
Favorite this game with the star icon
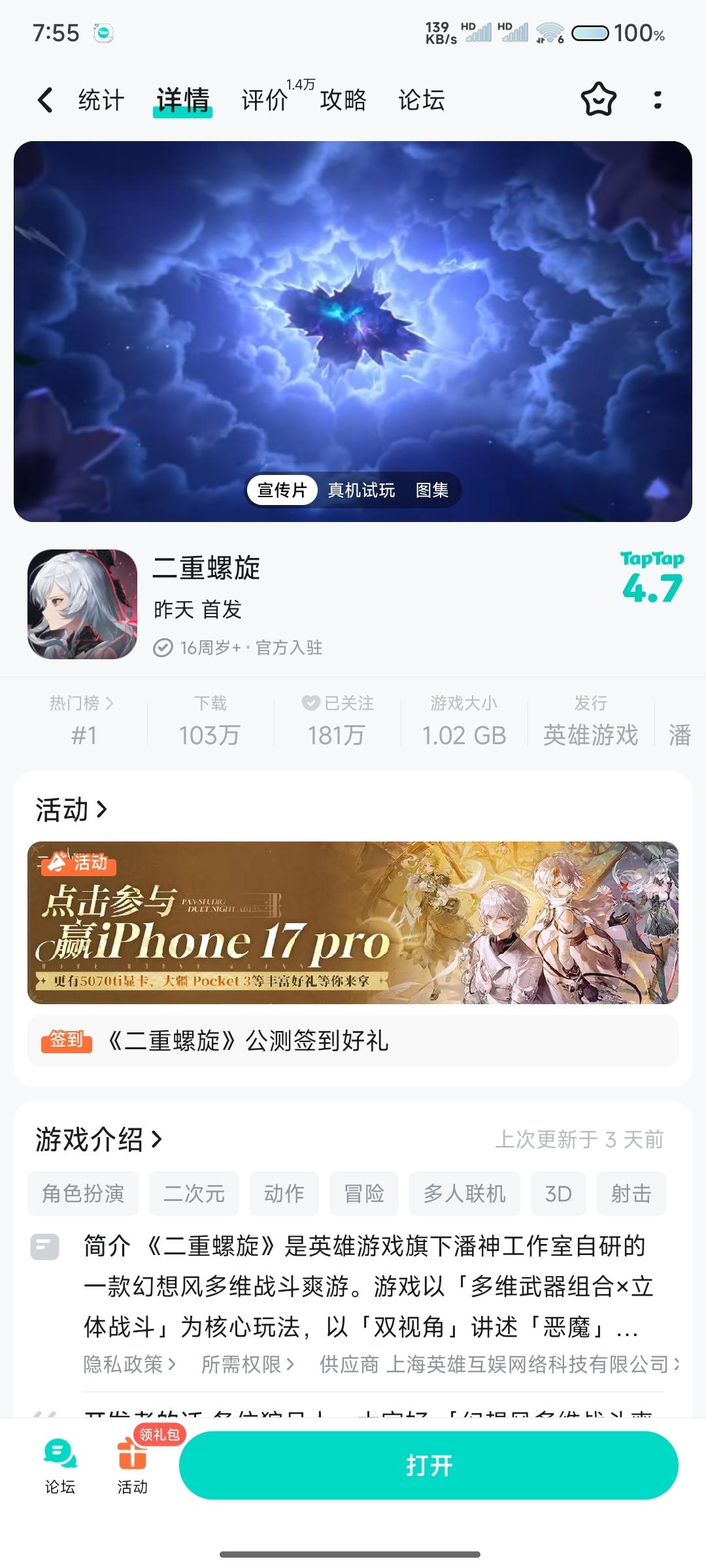[598, 100]
